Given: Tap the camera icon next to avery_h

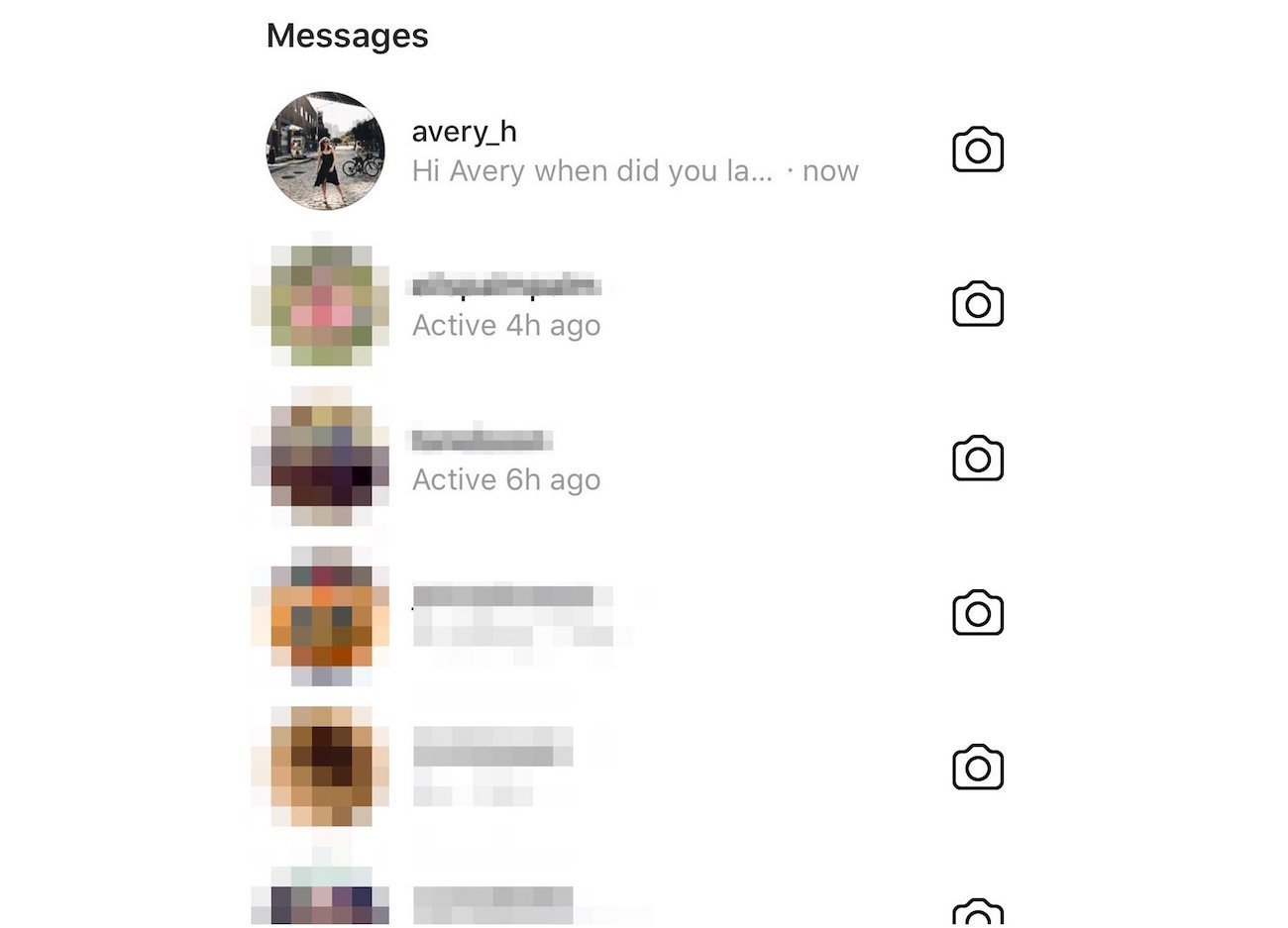Looking at the screenshot, I should [977, 151].
